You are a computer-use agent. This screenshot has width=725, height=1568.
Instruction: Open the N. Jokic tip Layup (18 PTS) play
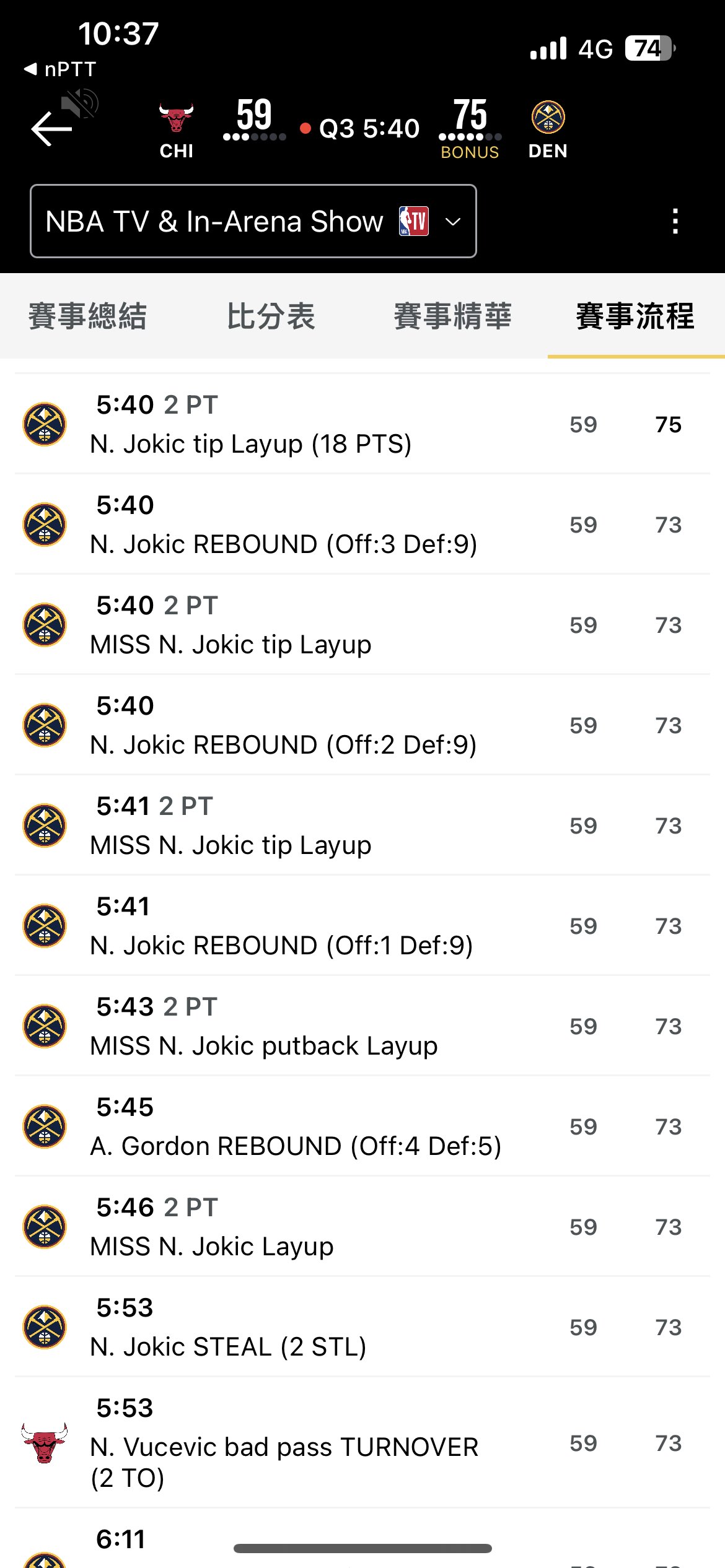point(362,424)
